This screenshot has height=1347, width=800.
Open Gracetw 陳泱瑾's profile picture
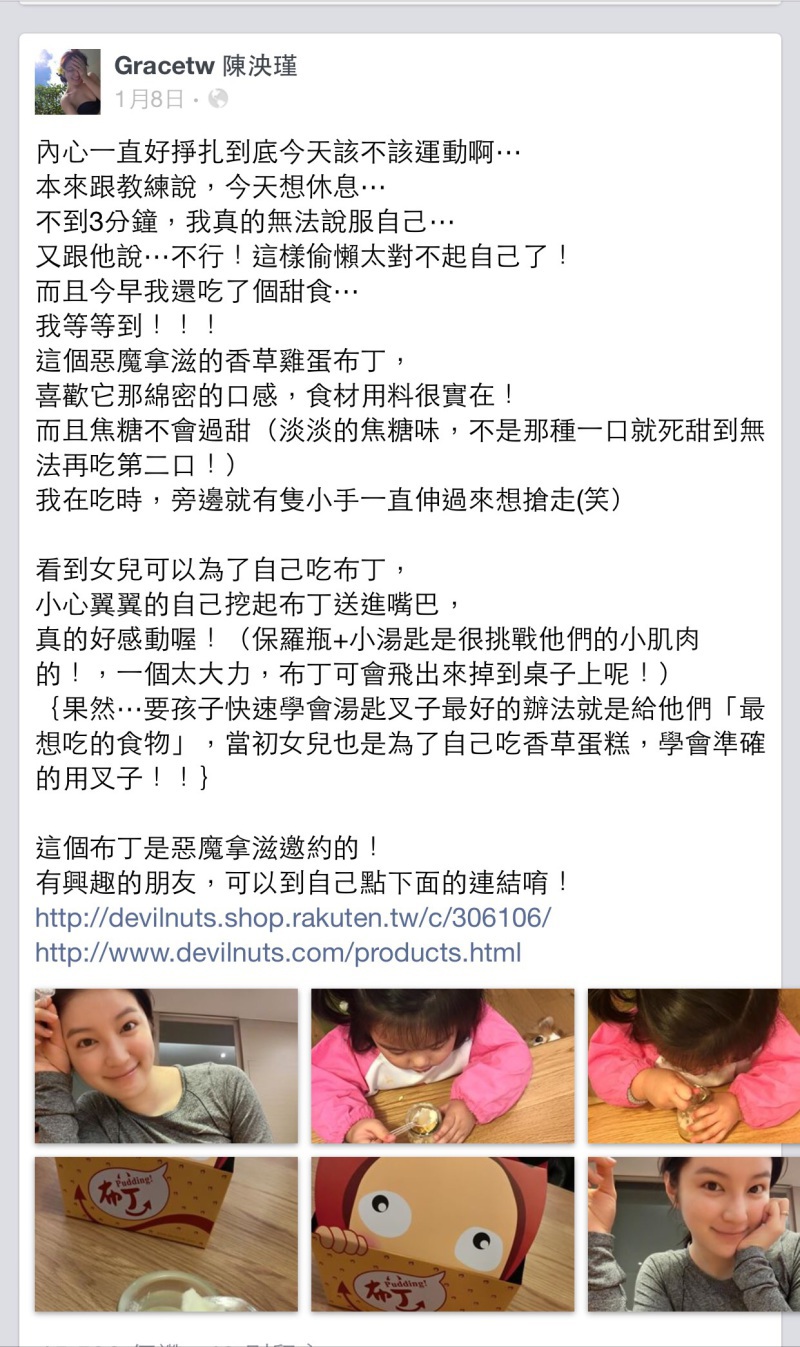tap(68, 82)
